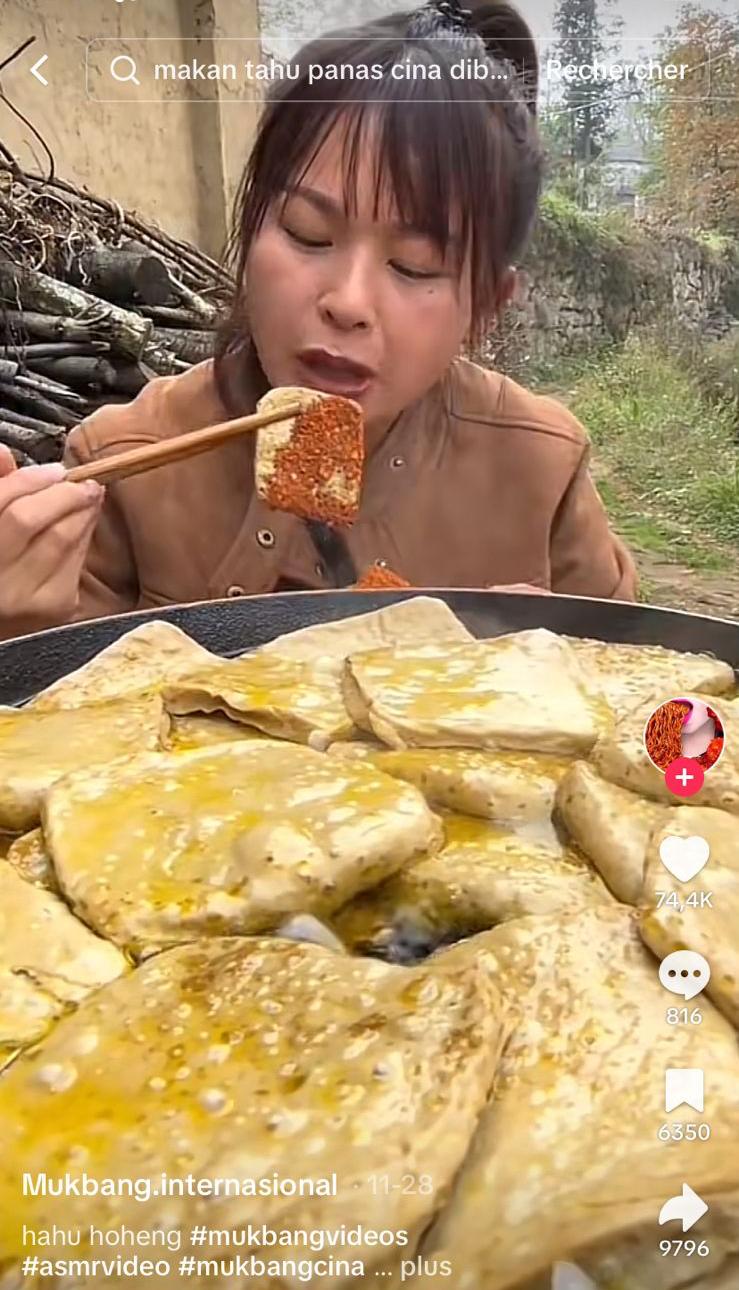Open the #mukbangvideos hashtag

click(x=299, y=1236)
